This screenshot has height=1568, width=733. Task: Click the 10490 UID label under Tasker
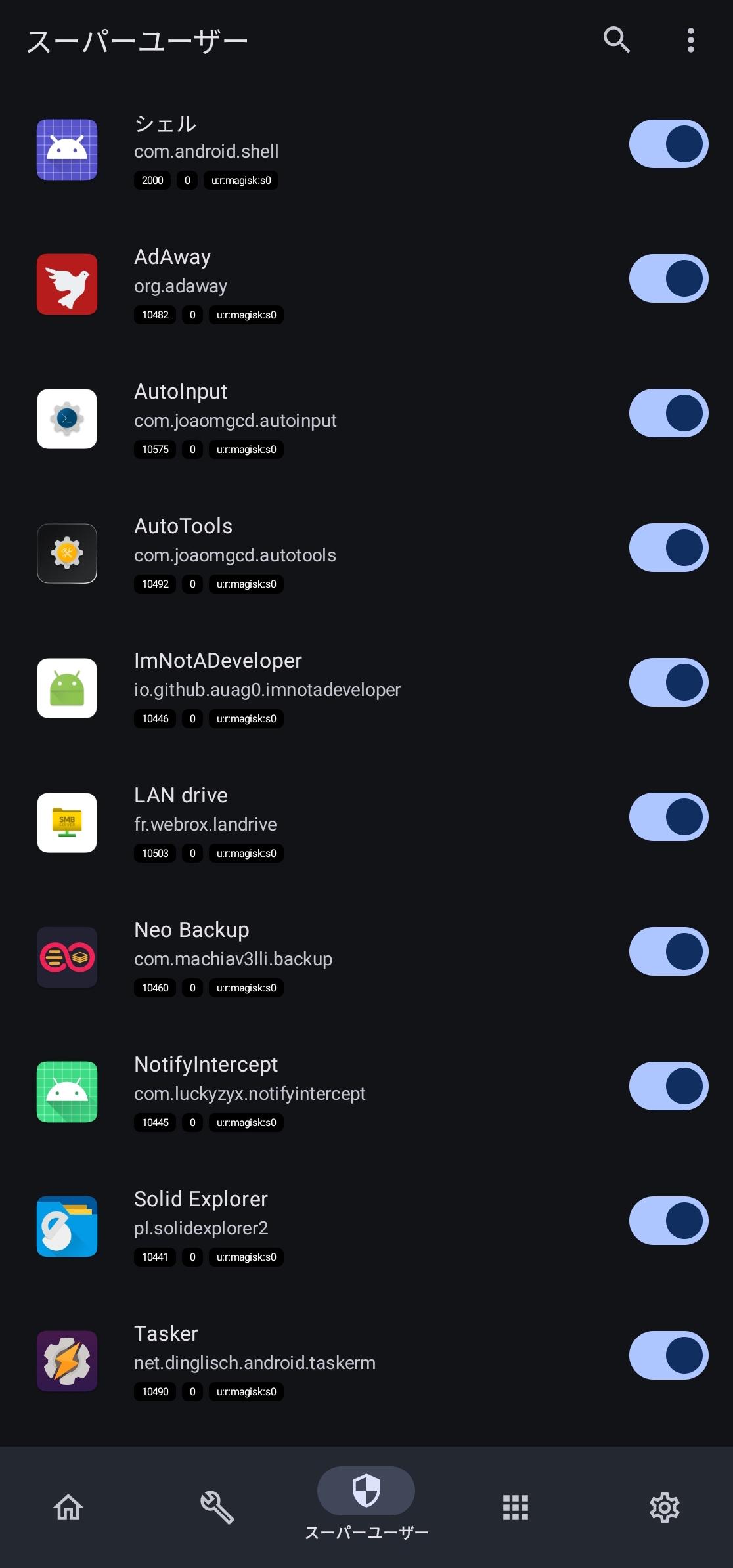pyautogui.click(x=154, y=1392)
